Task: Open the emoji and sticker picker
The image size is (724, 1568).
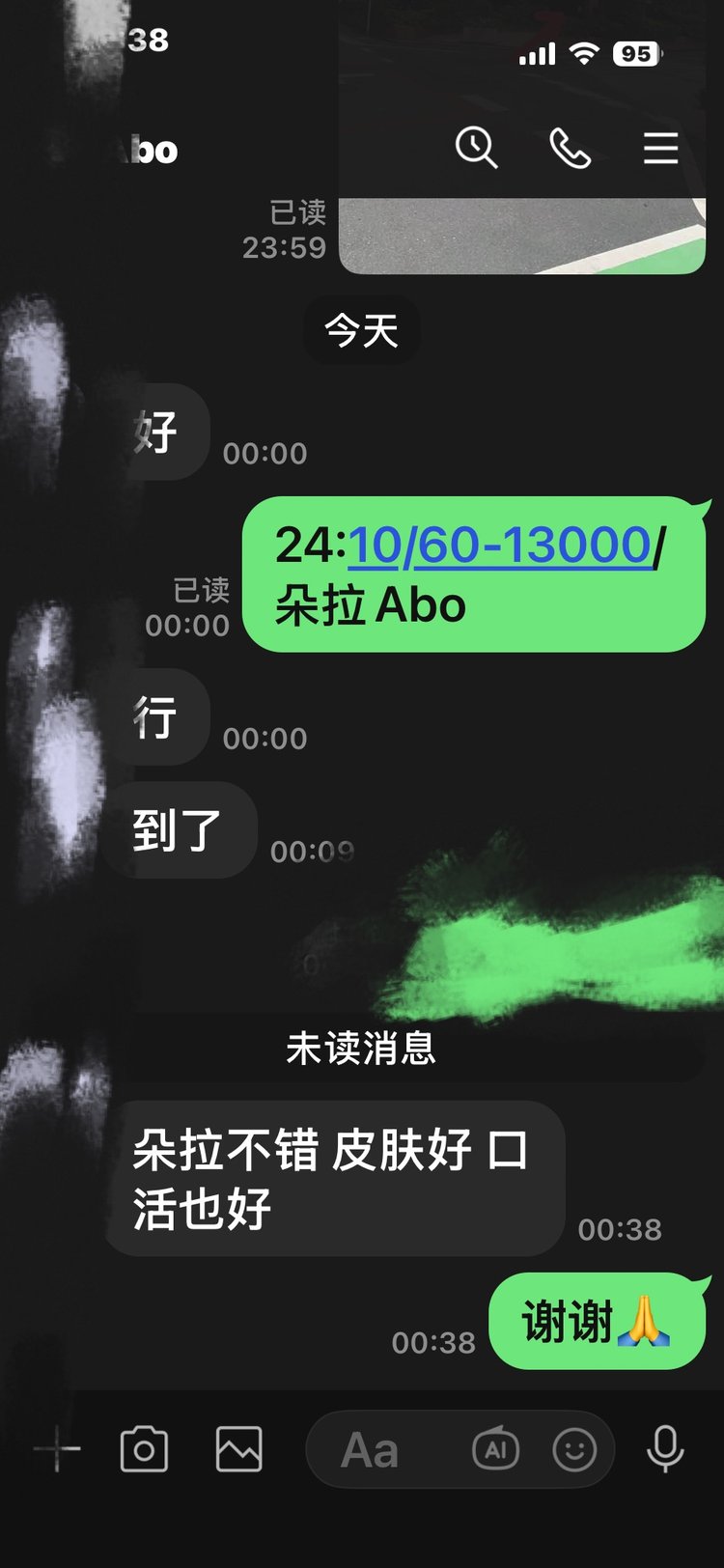Action: (x=574, y=1449)
